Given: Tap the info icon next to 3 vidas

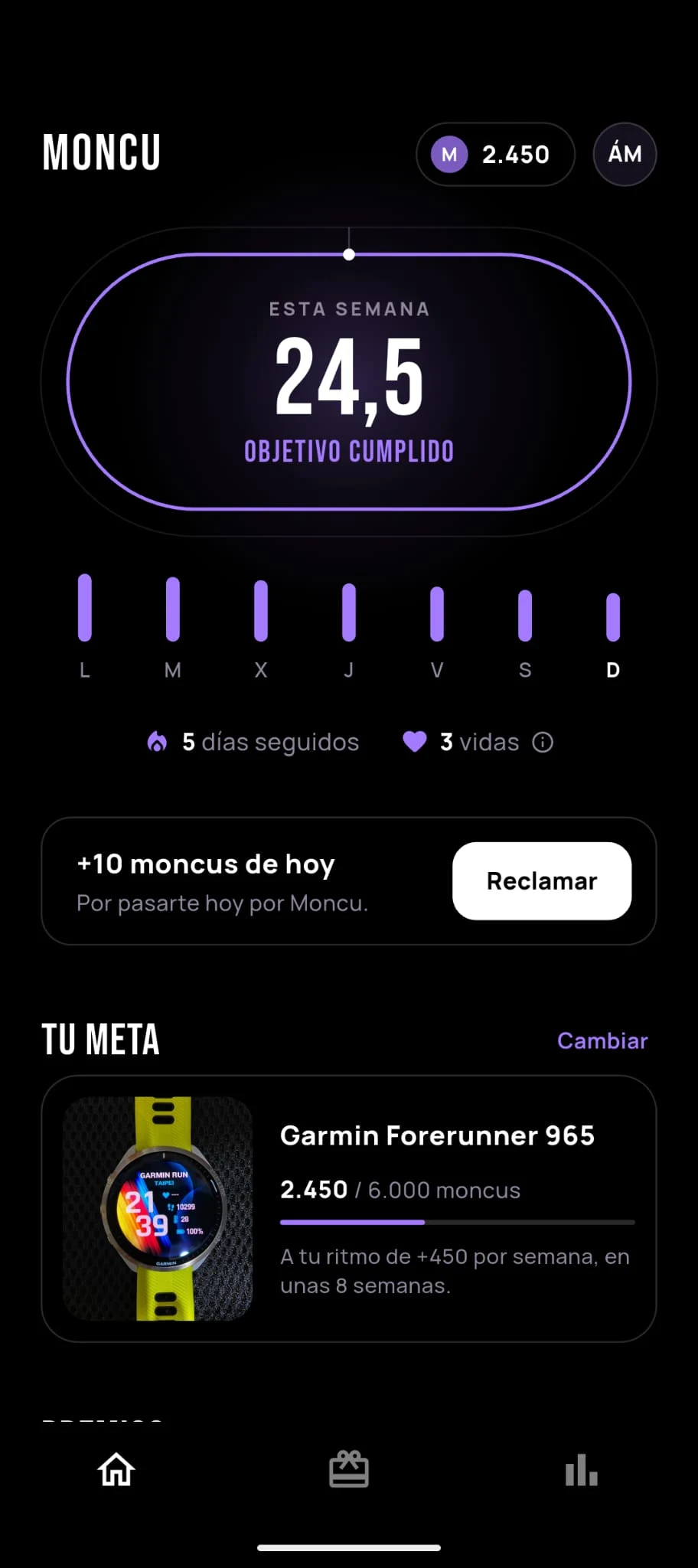Looking at the screenshot, I should pos(543,742).
